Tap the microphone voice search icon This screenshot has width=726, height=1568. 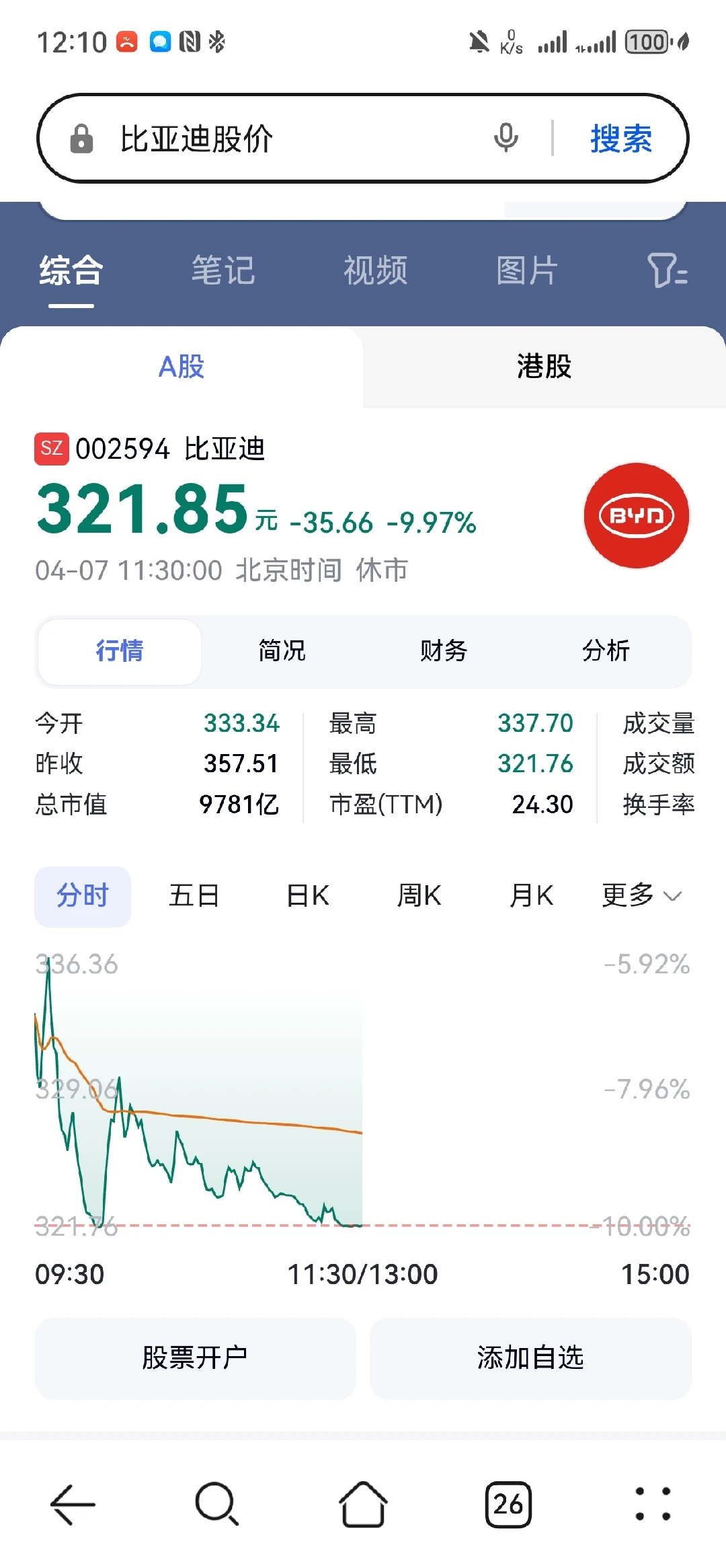coord(506,139)
